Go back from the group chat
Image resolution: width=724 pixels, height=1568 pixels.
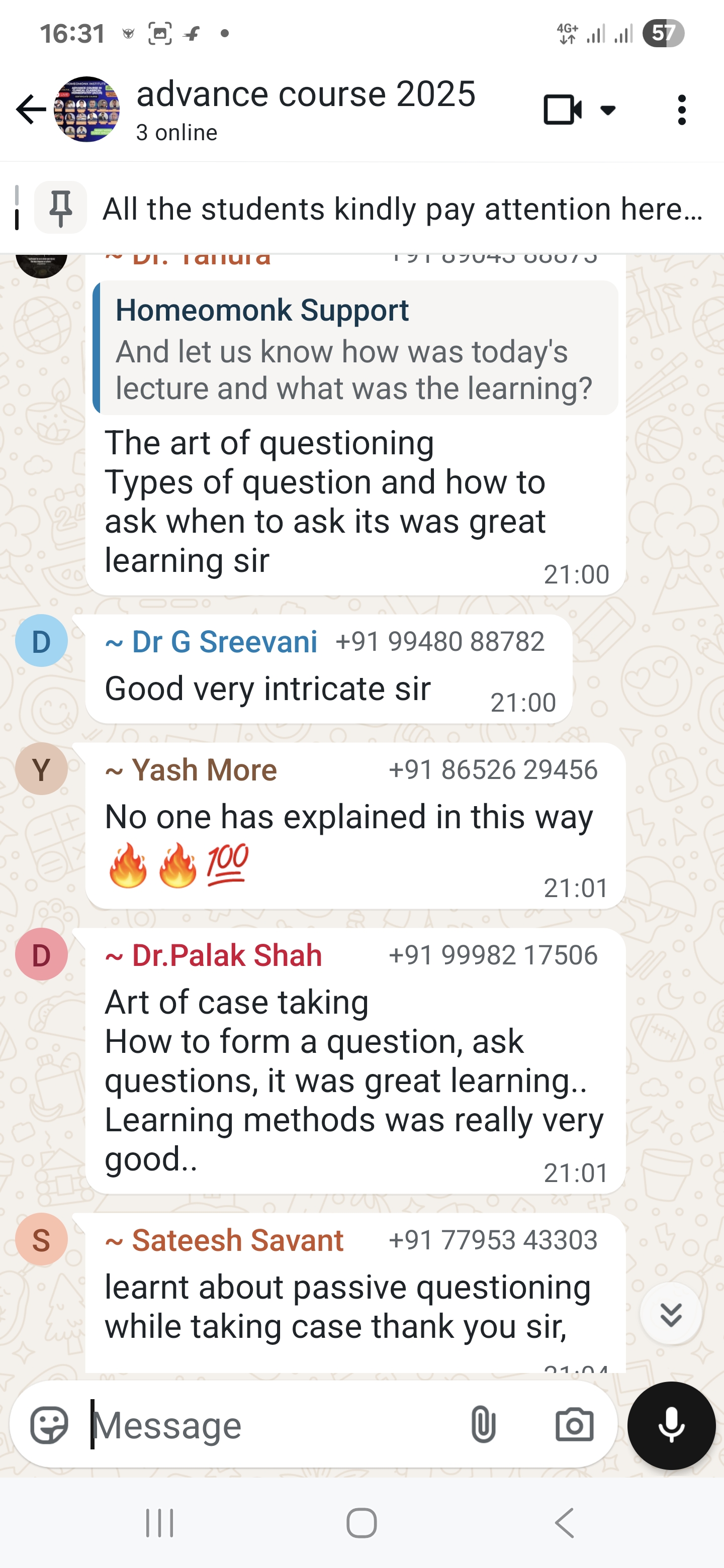(31, 110)
